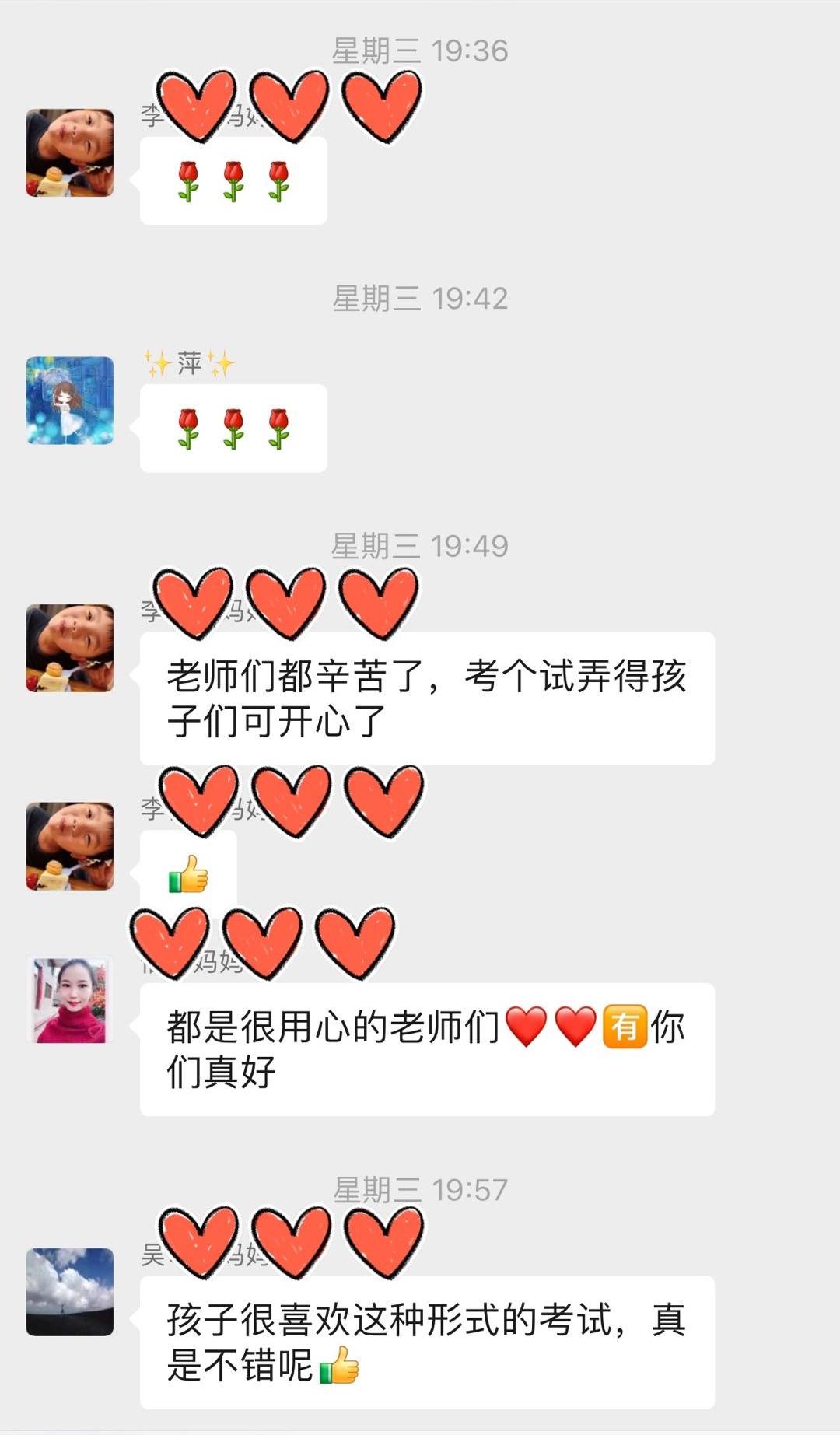Open the profile picture of 萍
Viewport: 840px width, 1435px height.
point(70,401)
